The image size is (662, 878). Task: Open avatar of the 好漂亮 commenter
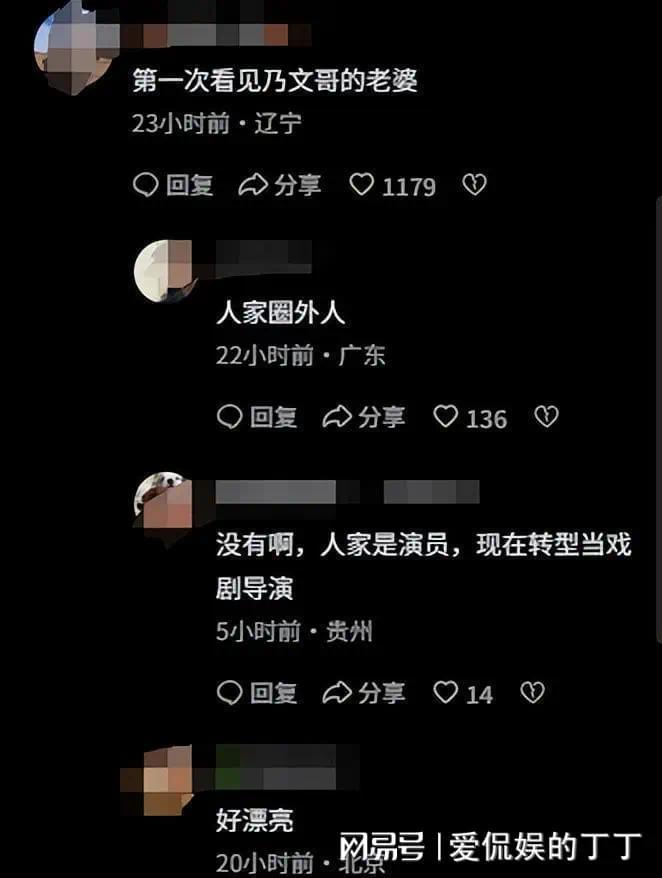point(160,778)
